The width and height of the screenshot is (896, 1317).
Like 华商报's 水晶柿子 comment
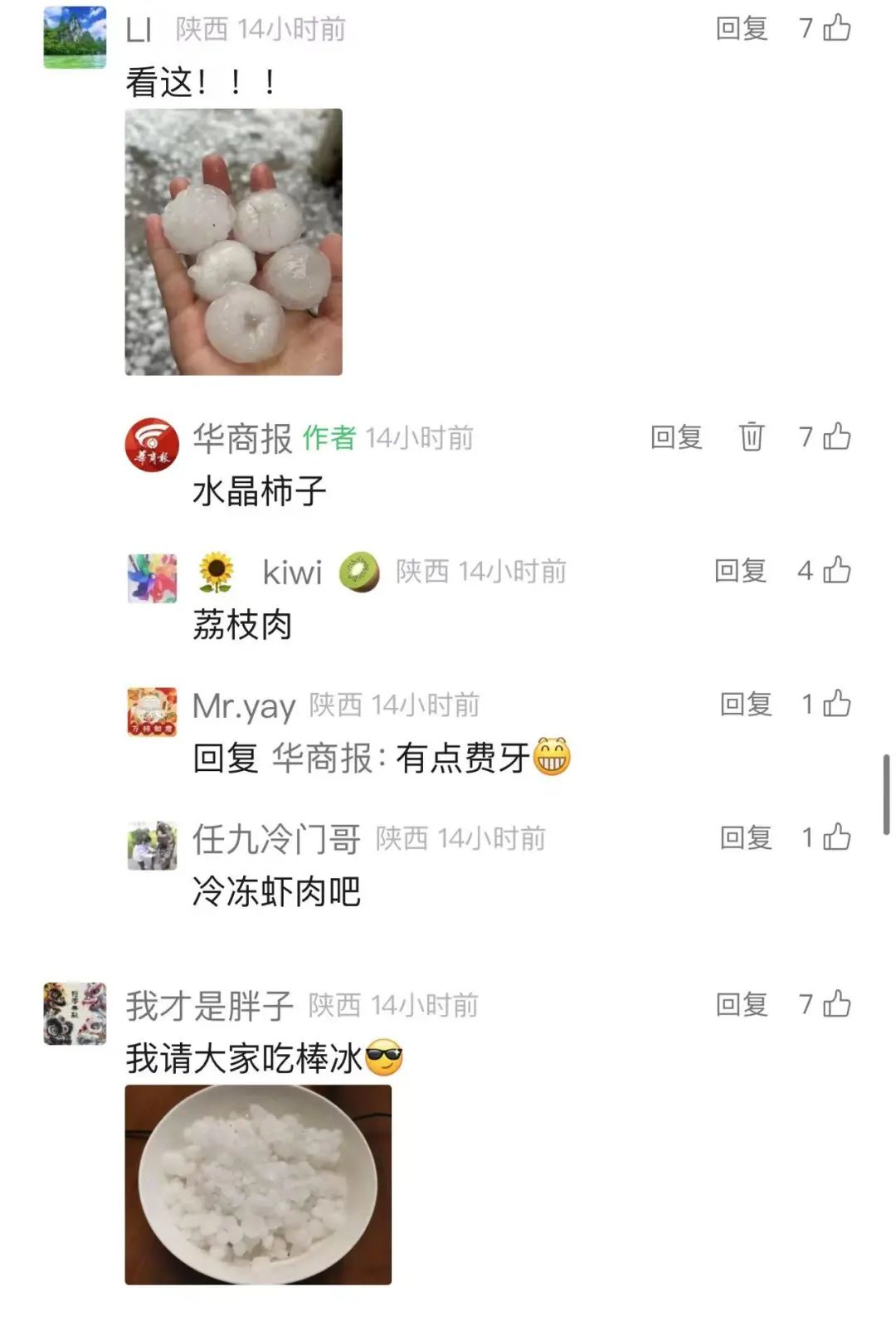point(836,437)
